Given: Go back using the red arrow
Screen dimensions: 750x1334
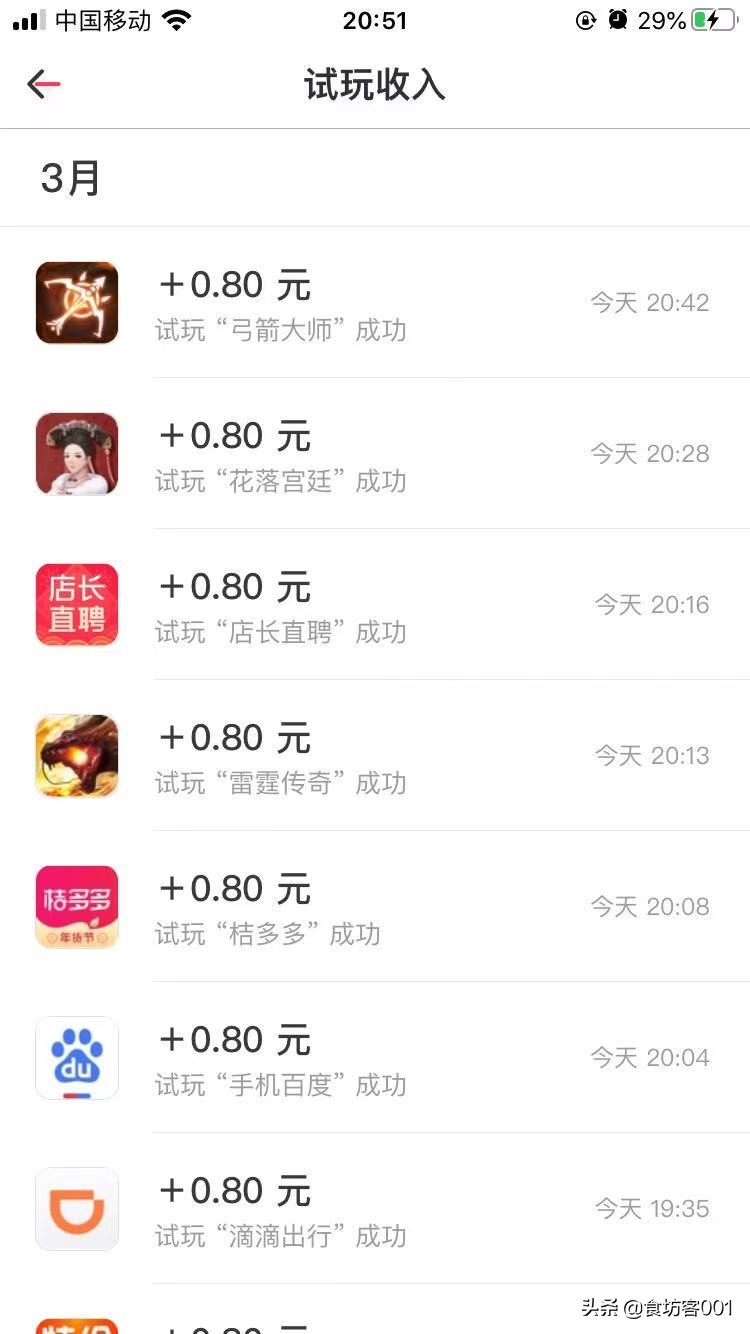Looking at the screenshot, I should pos(42,85).
